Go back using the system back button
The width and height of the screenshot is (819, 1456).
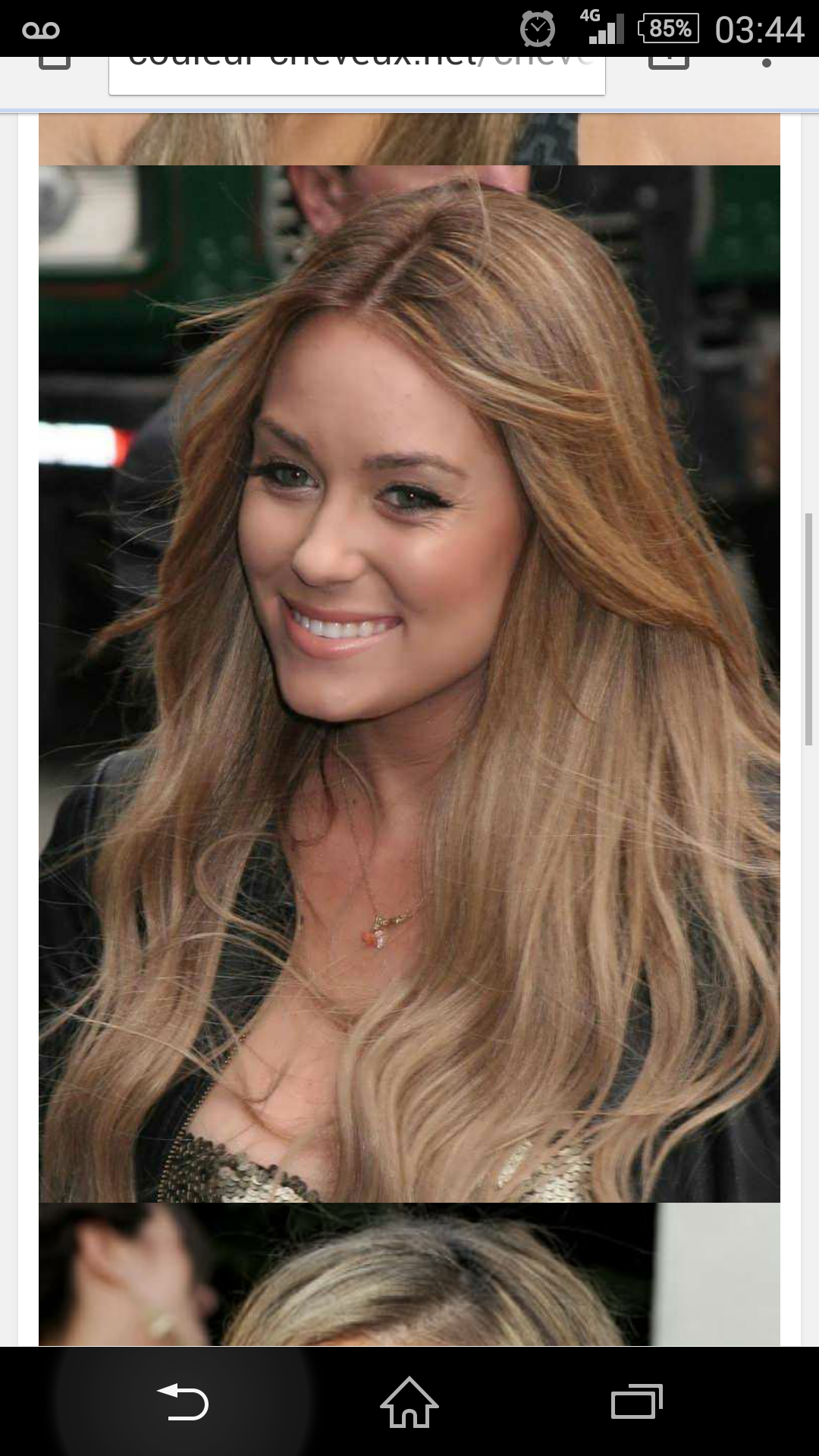pyautogui.click(x=183, y=1401)
